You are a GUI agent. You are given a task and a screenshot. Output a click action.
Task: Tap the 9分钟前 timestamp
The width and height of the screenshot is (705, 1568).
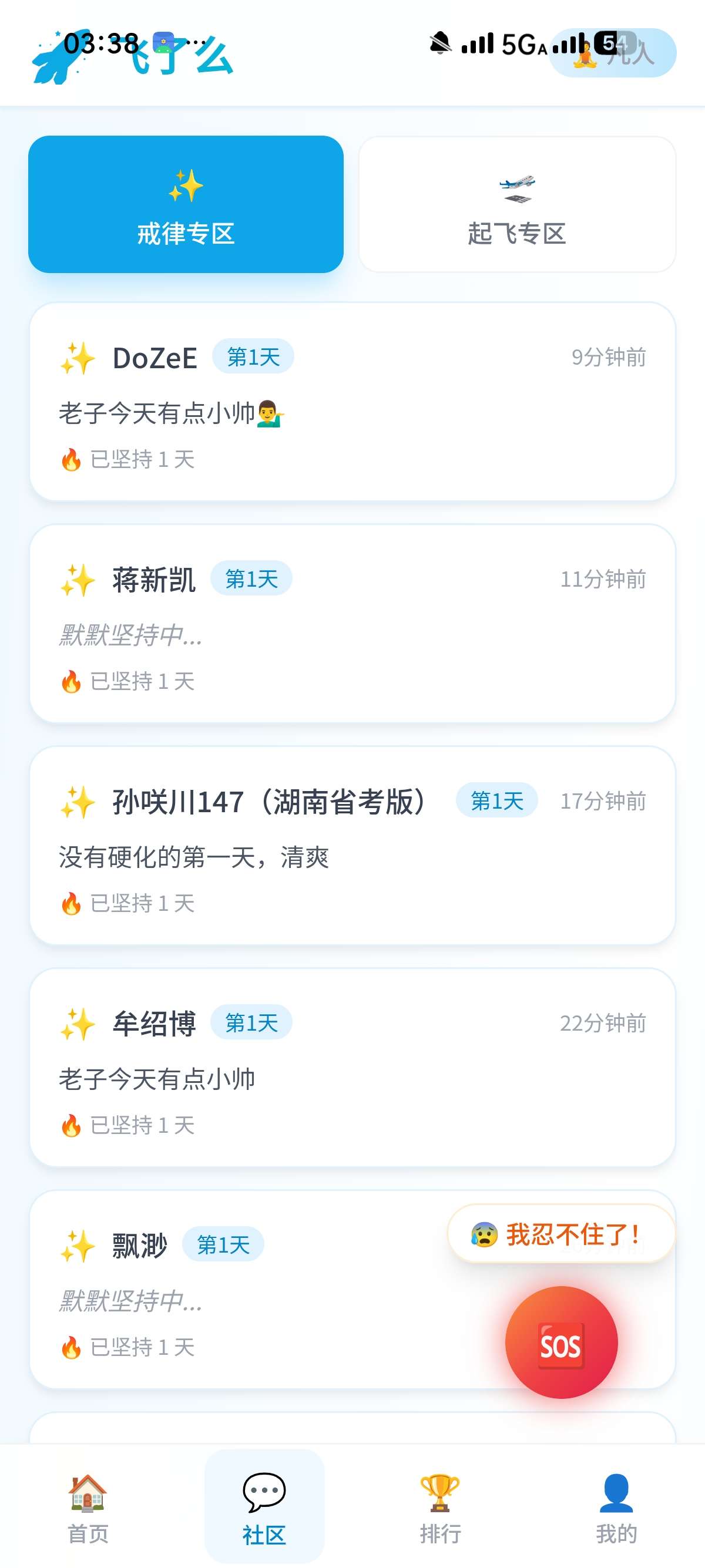click(609, 357)
